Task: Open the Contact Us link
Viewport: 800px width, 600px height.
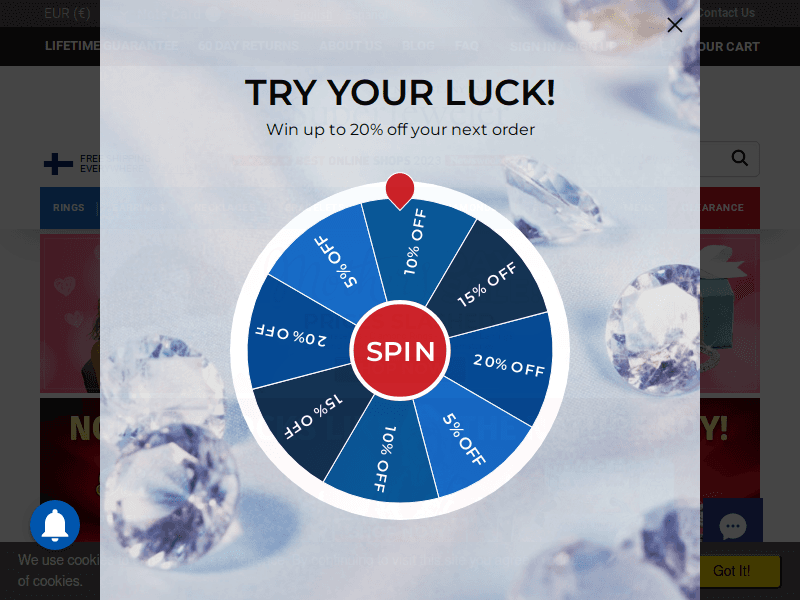Action: pyautogui.click(x=728, y=13)
